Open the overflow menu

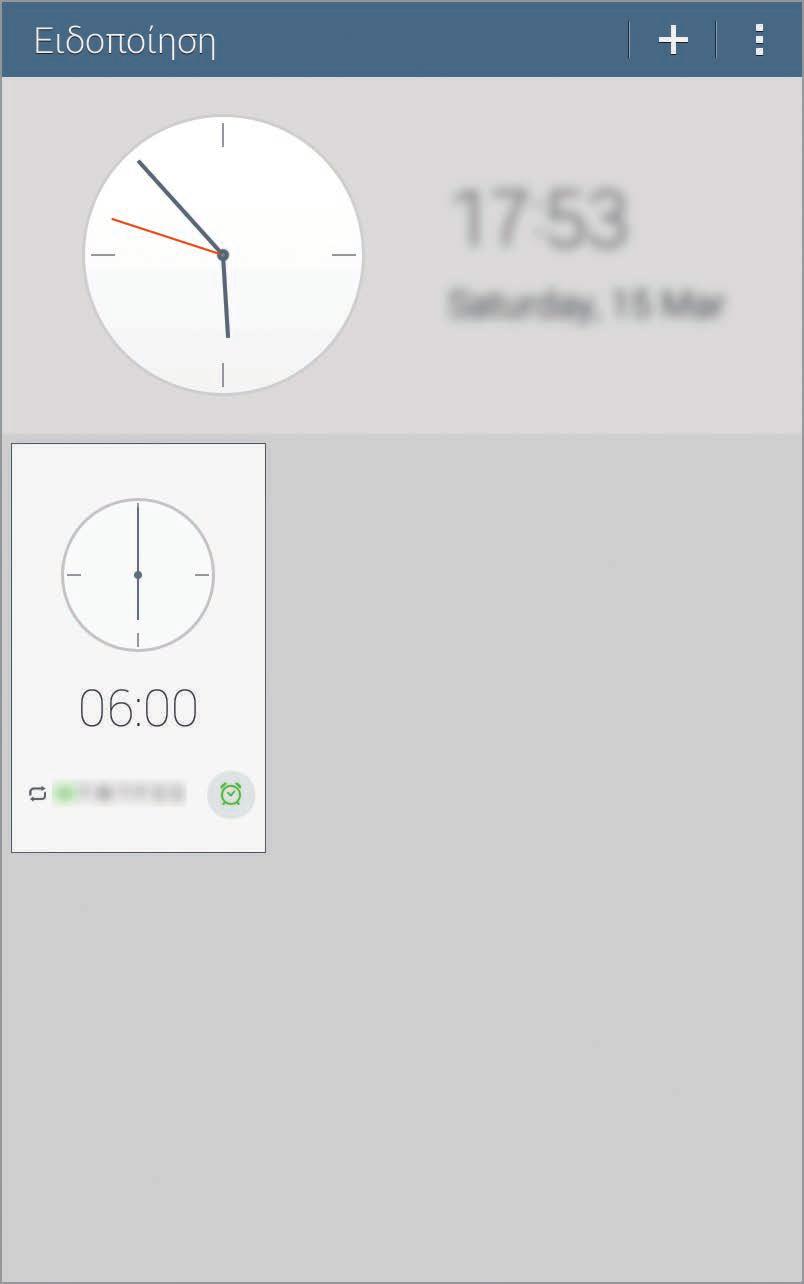pos(759,40)
